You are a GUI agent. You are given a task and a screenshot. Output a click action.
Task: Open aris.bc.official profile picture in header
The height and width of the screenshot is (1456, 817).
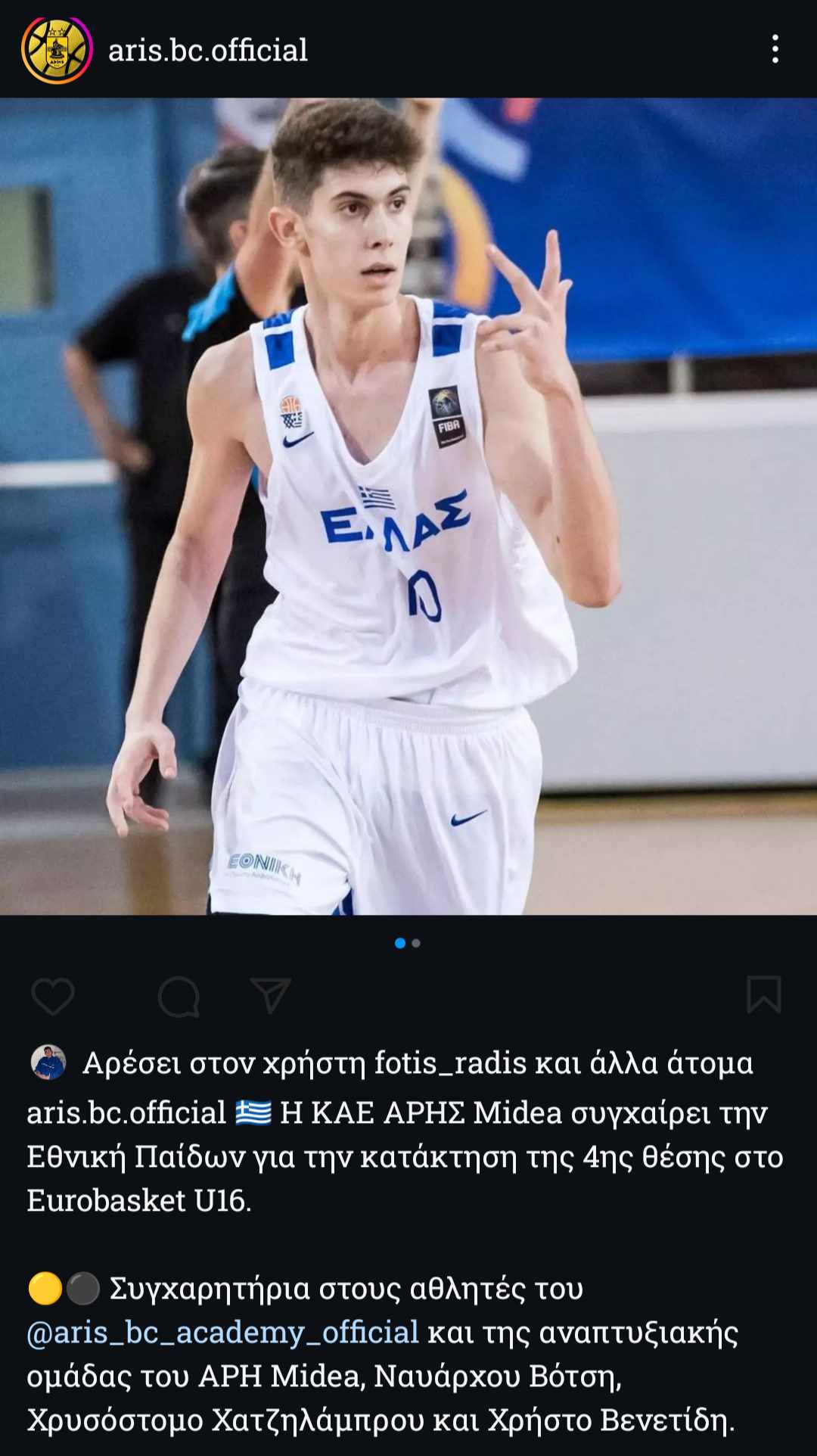coord(57,49)
